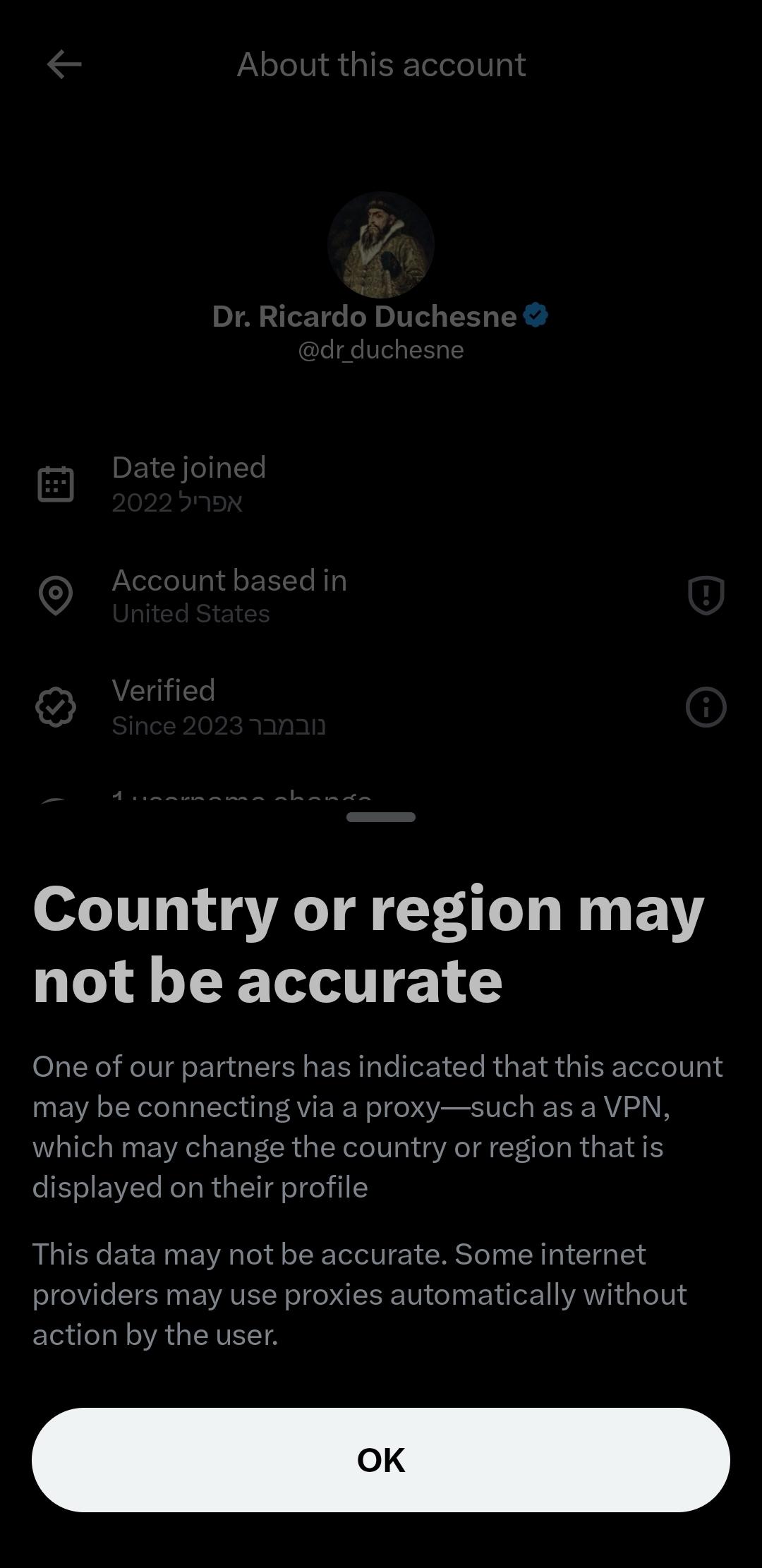This screenshot has width=762, height=1568.
Task: Confirm the dialog with OK
Action: pos(381,1459)
